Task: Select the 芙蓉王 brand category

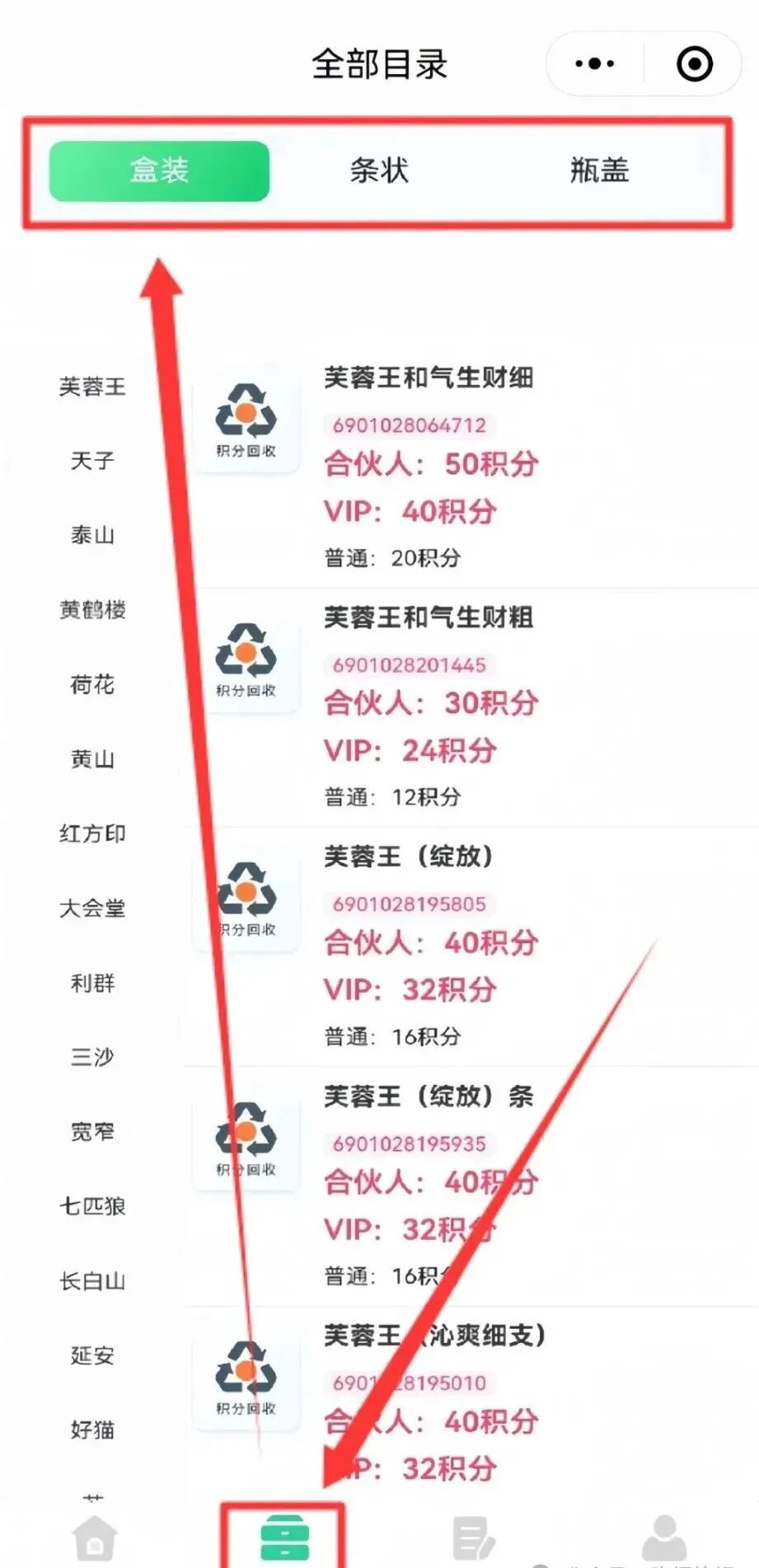Action: tap(92, 387)
